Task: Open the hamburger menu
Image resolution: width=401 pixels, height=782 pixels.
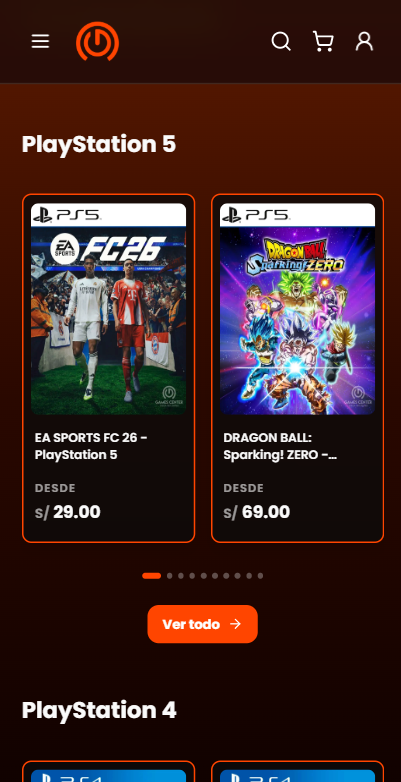Action: click(40, 41)
